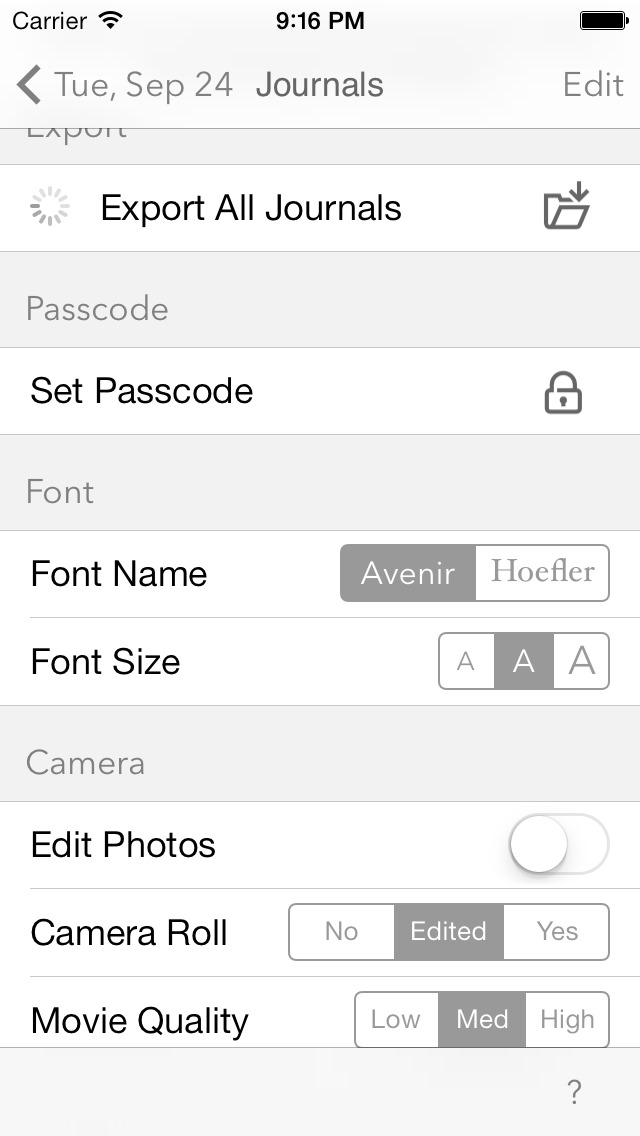Select the Avenir font

408,573
